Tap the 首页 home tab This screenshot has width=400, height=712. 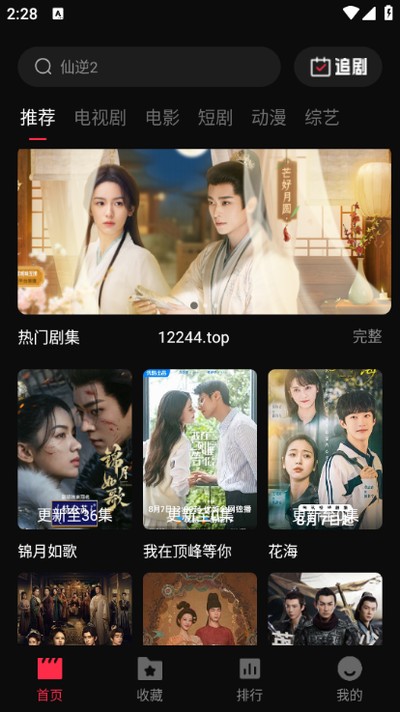(50, 679)
